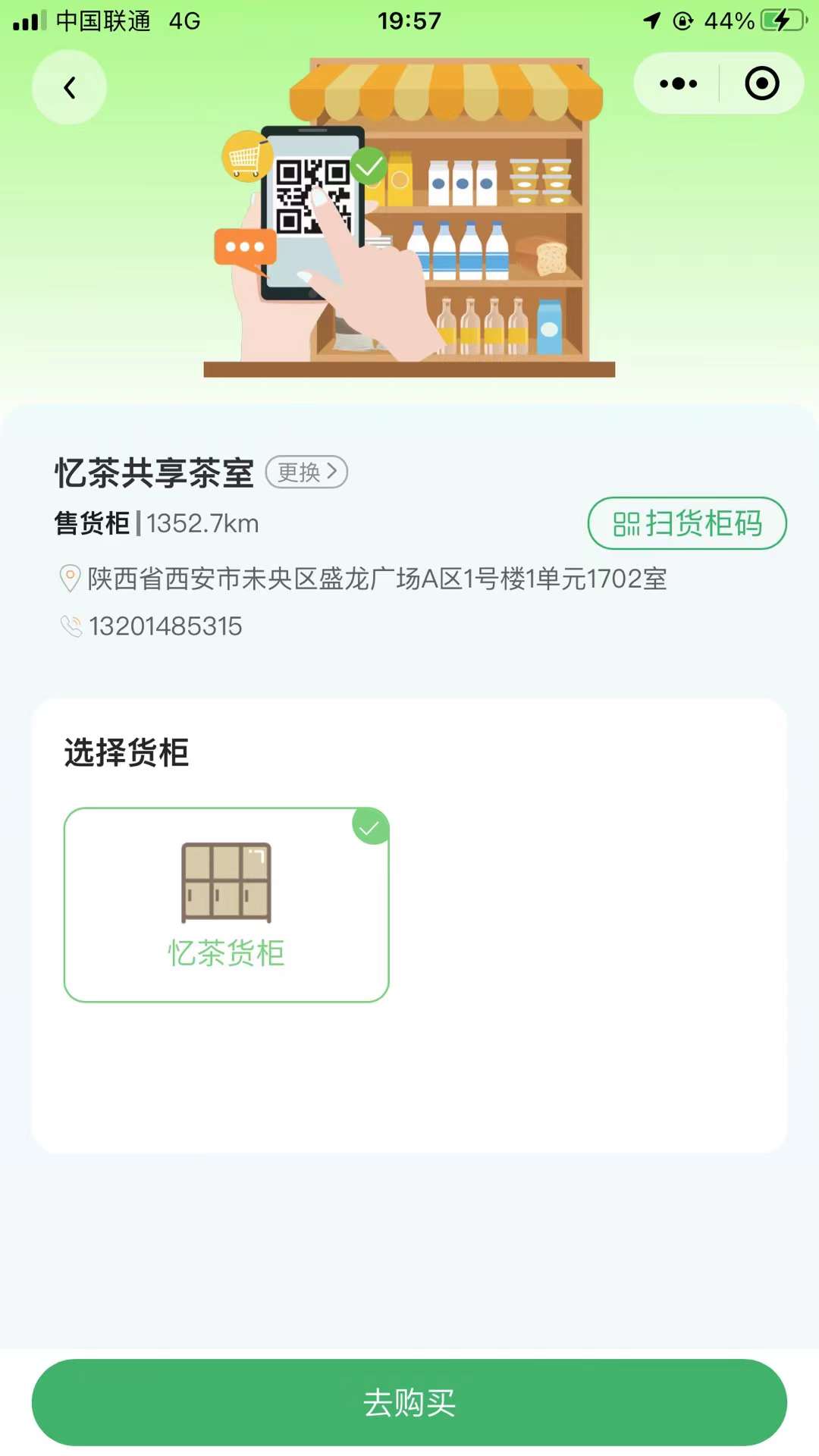Open 扫货柜码 to scan cabinet code
This screenshot has width=819, height=1456.
[x=686, y=523]
